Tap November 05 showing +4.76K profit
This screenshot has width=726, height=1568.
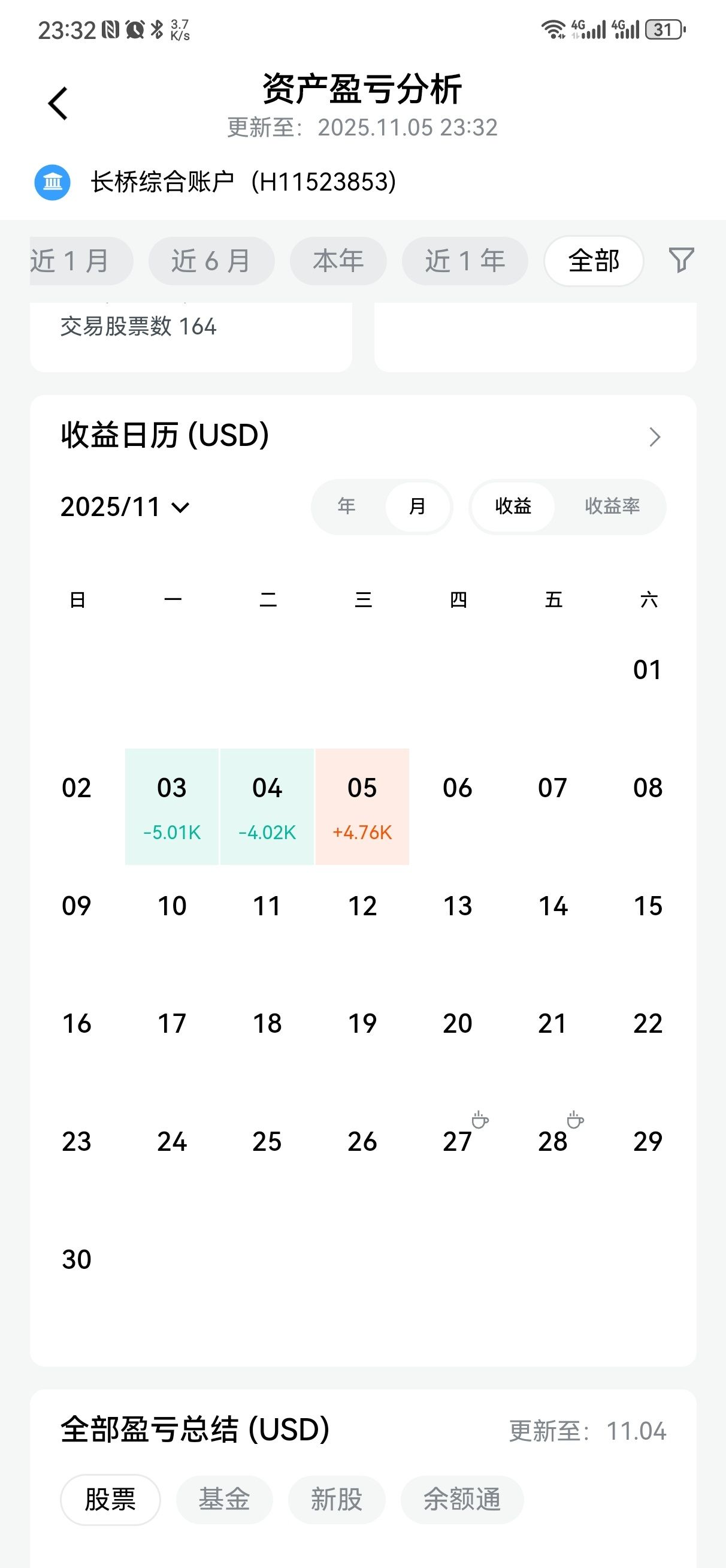(x=362, y=807)
